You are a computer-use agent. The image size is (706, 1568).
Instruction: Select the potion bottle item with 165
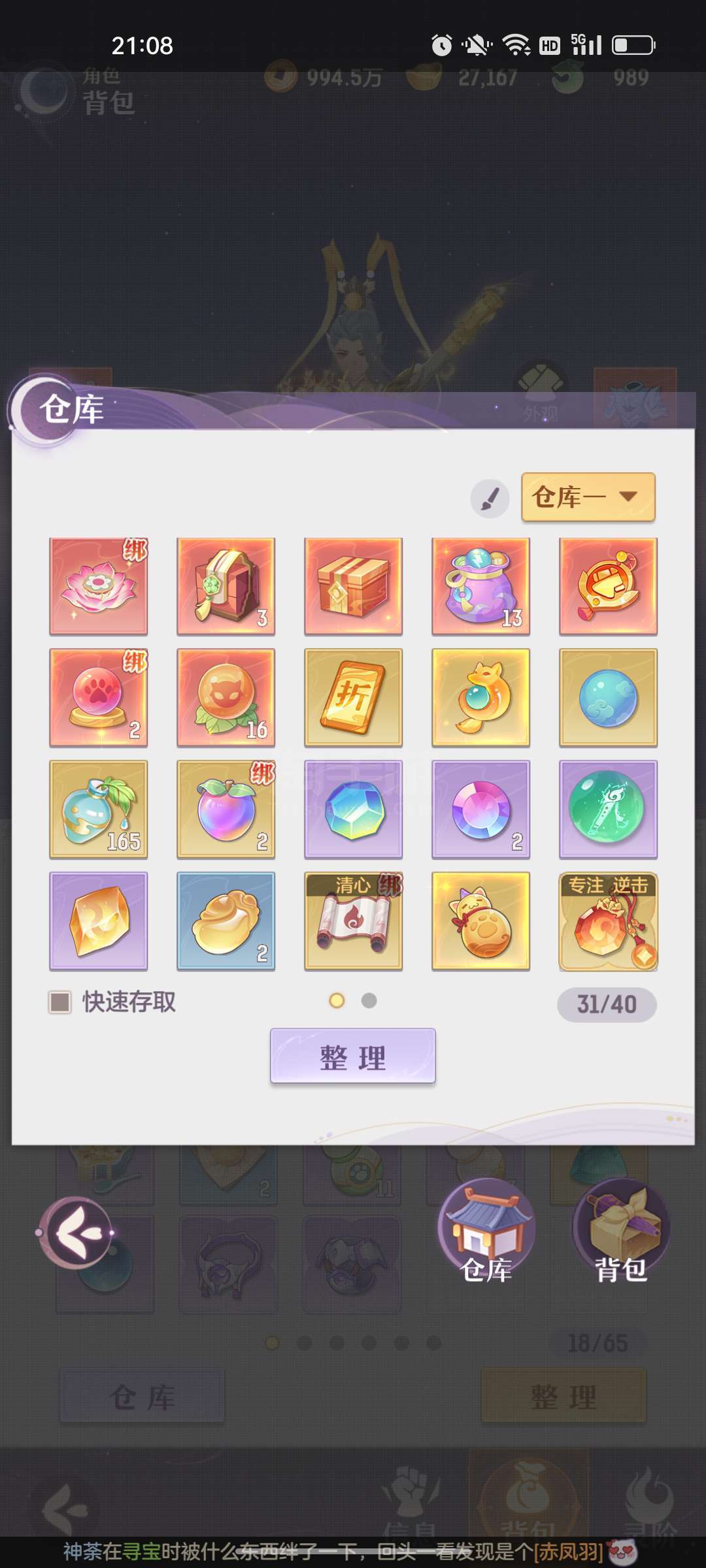tap(99, 809)
